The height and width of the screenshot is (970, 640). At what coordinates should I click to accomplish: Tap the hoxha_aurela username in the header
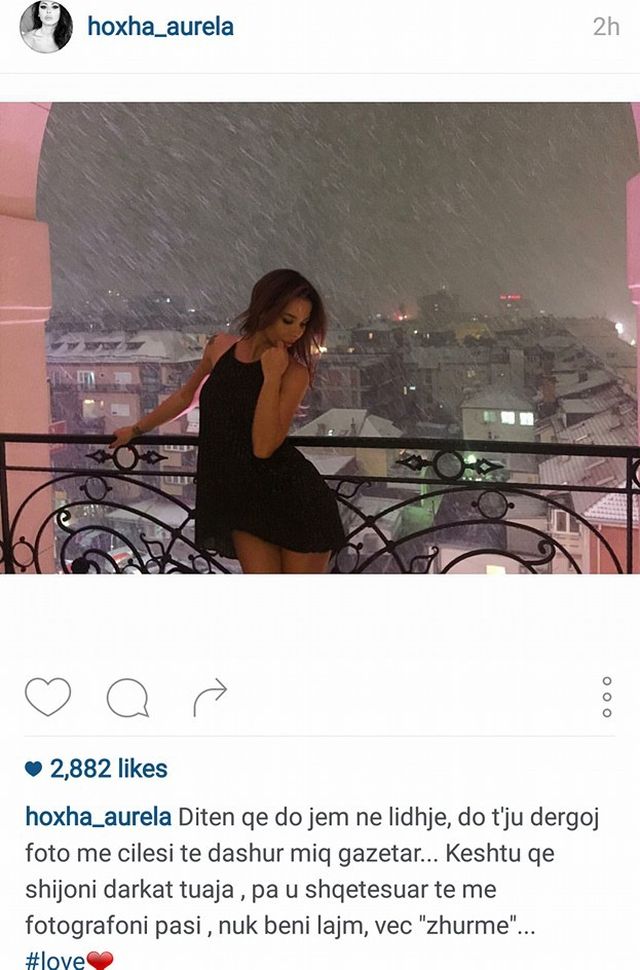(160, 27)
